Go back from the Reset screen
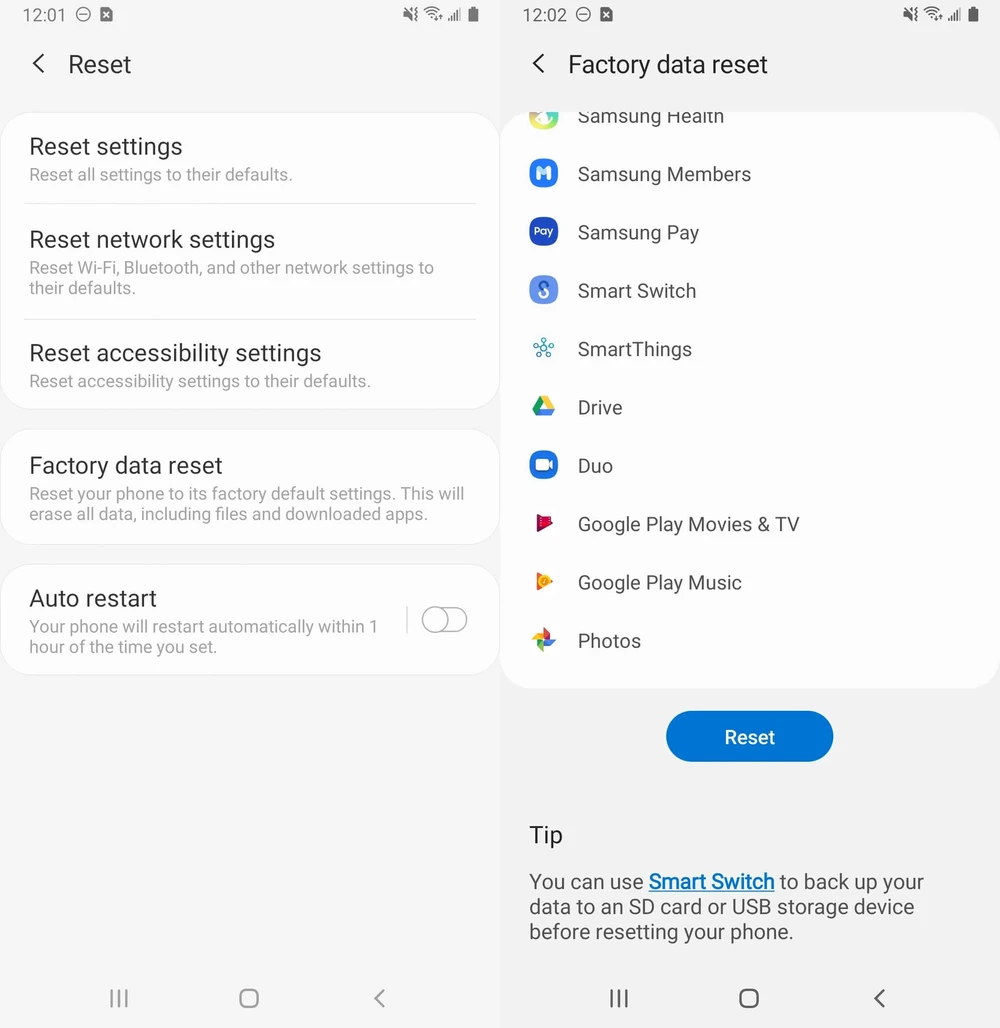 (39, 65)
